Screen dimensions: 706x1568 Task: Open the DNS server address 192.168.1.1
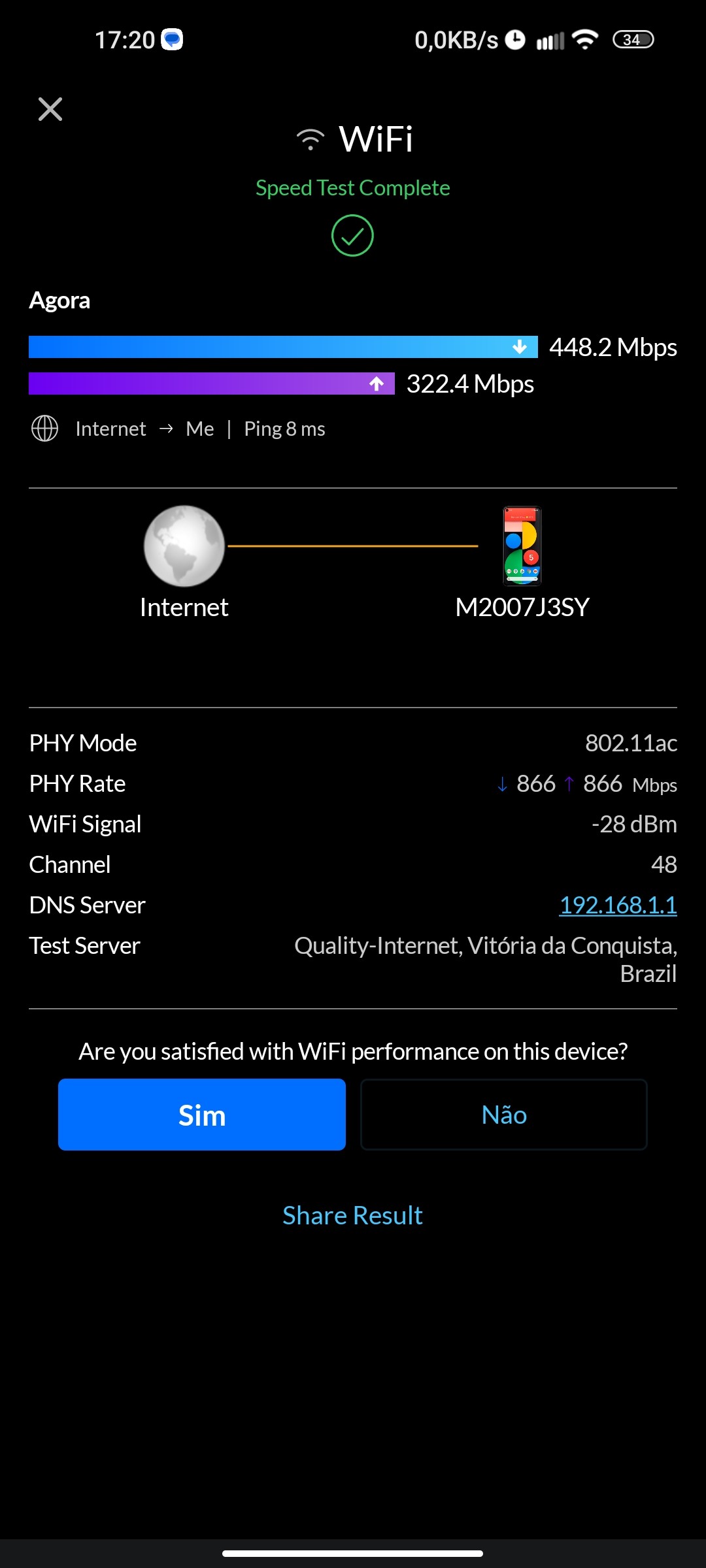pyautogui.click(x=618, y=905)
